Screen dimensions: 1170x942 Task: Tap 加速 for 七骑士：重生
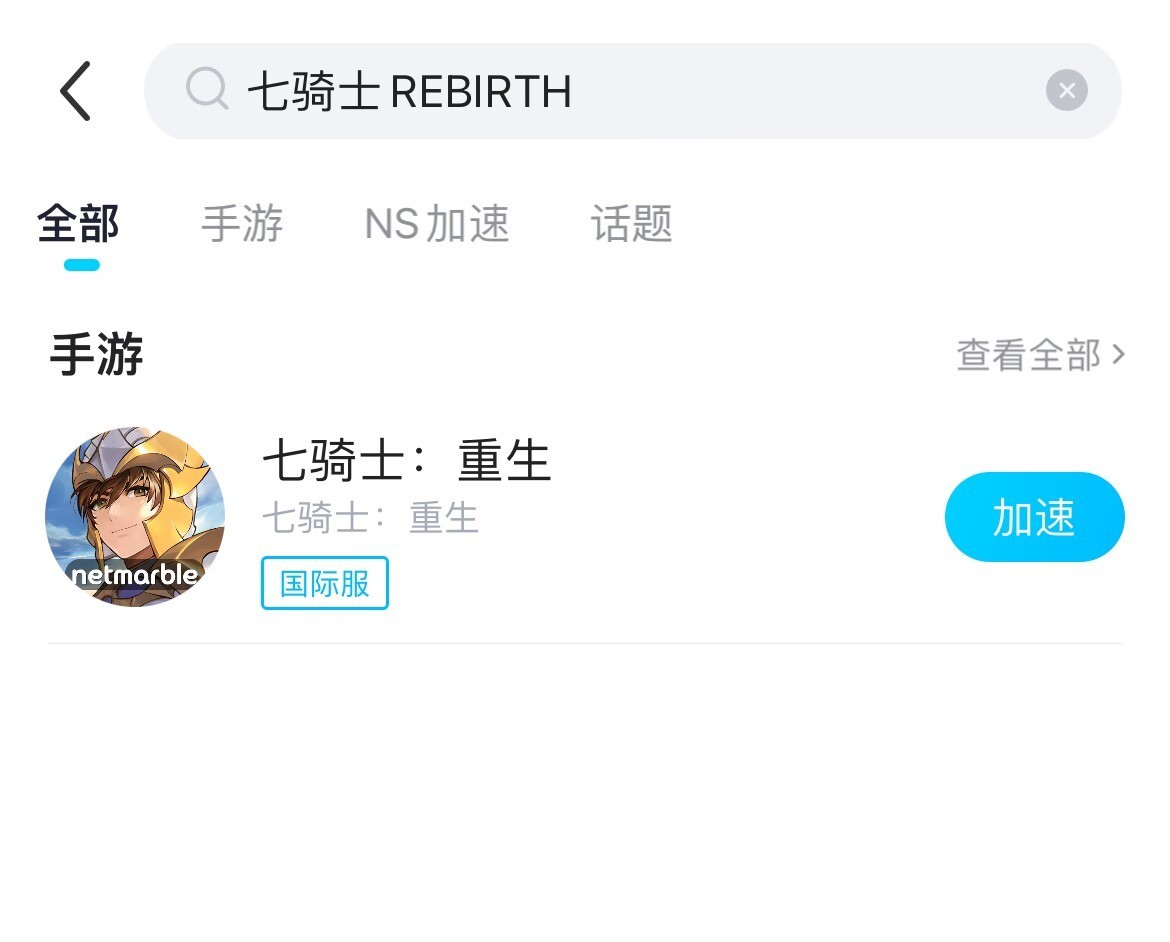pos(1034,517)
